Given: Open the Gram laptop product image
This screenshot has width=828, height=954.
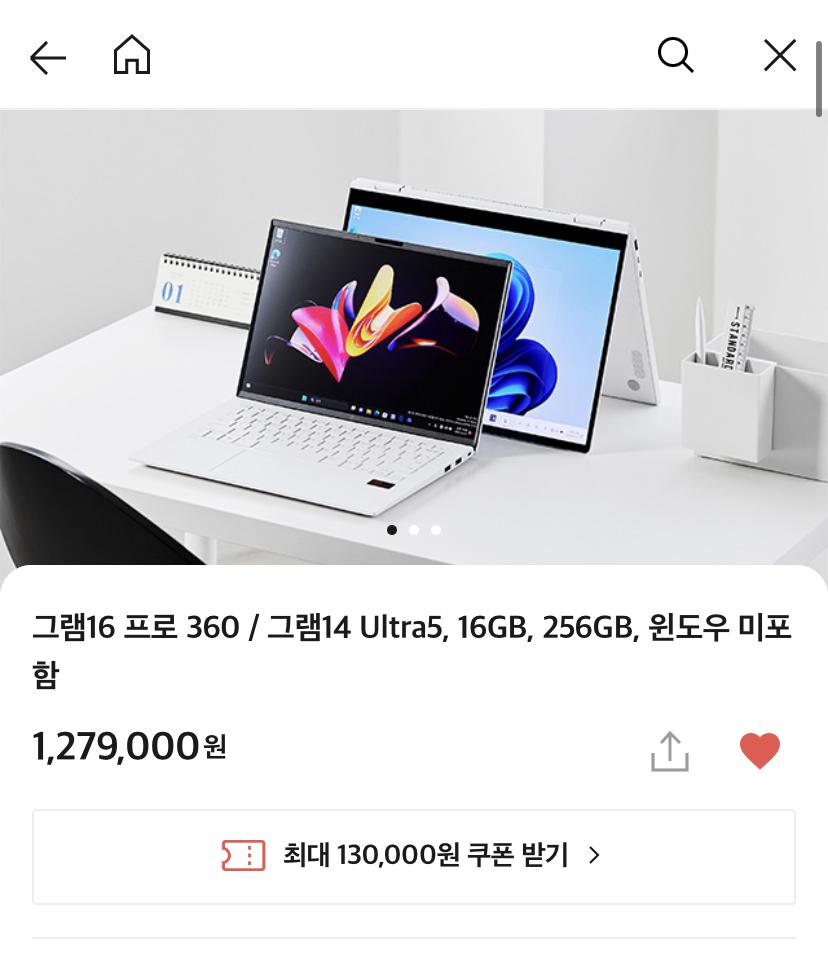Looking at the screenshot, I should [414, 336].
